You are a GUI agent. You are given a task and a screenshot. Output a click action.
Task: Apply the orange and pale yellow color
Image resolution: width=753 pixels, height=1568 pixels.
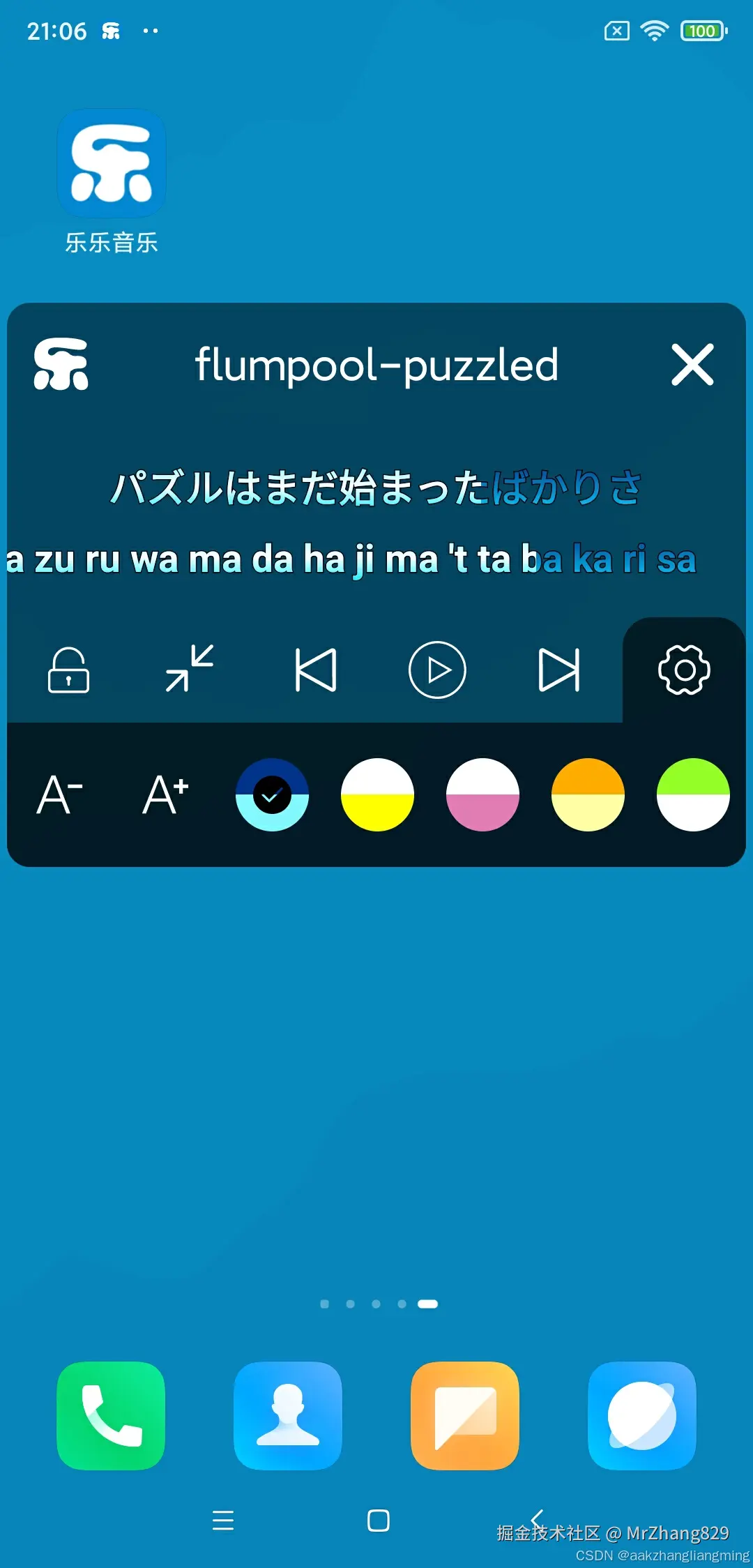point(588,794)
